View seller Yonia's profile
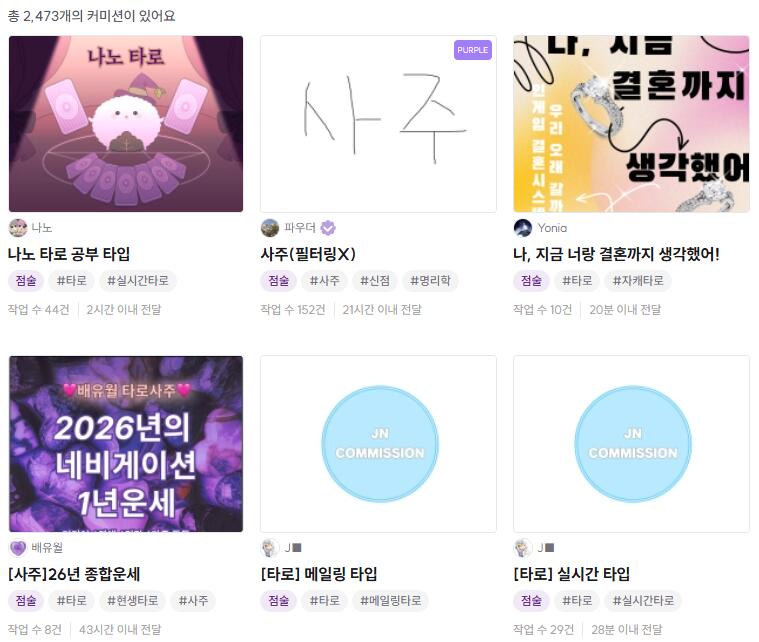Screen dimensions: 759x642 (x=551, y=228)
